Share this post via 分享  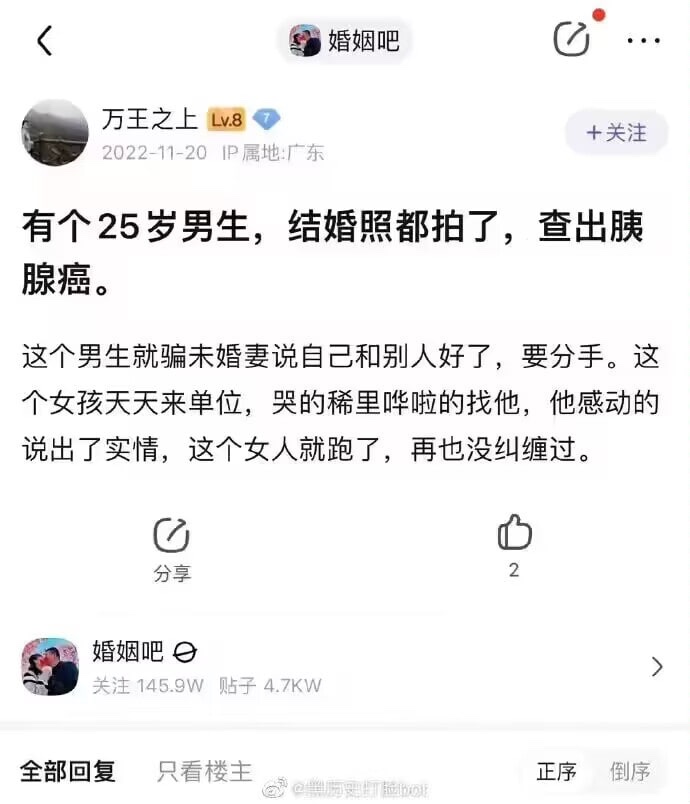point(172,548)
